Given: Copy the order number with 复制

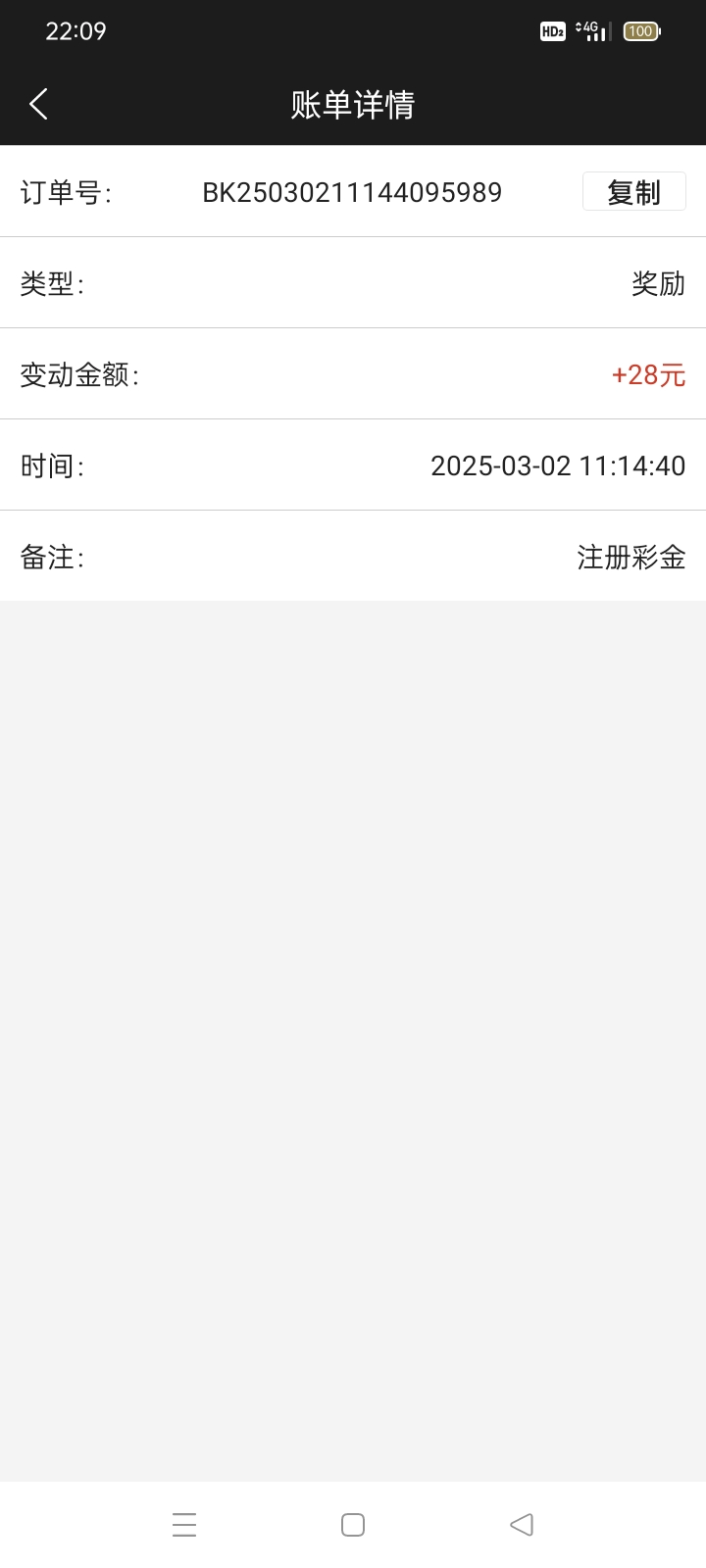Looking at the screenshot, I should [x=633, y=192].
